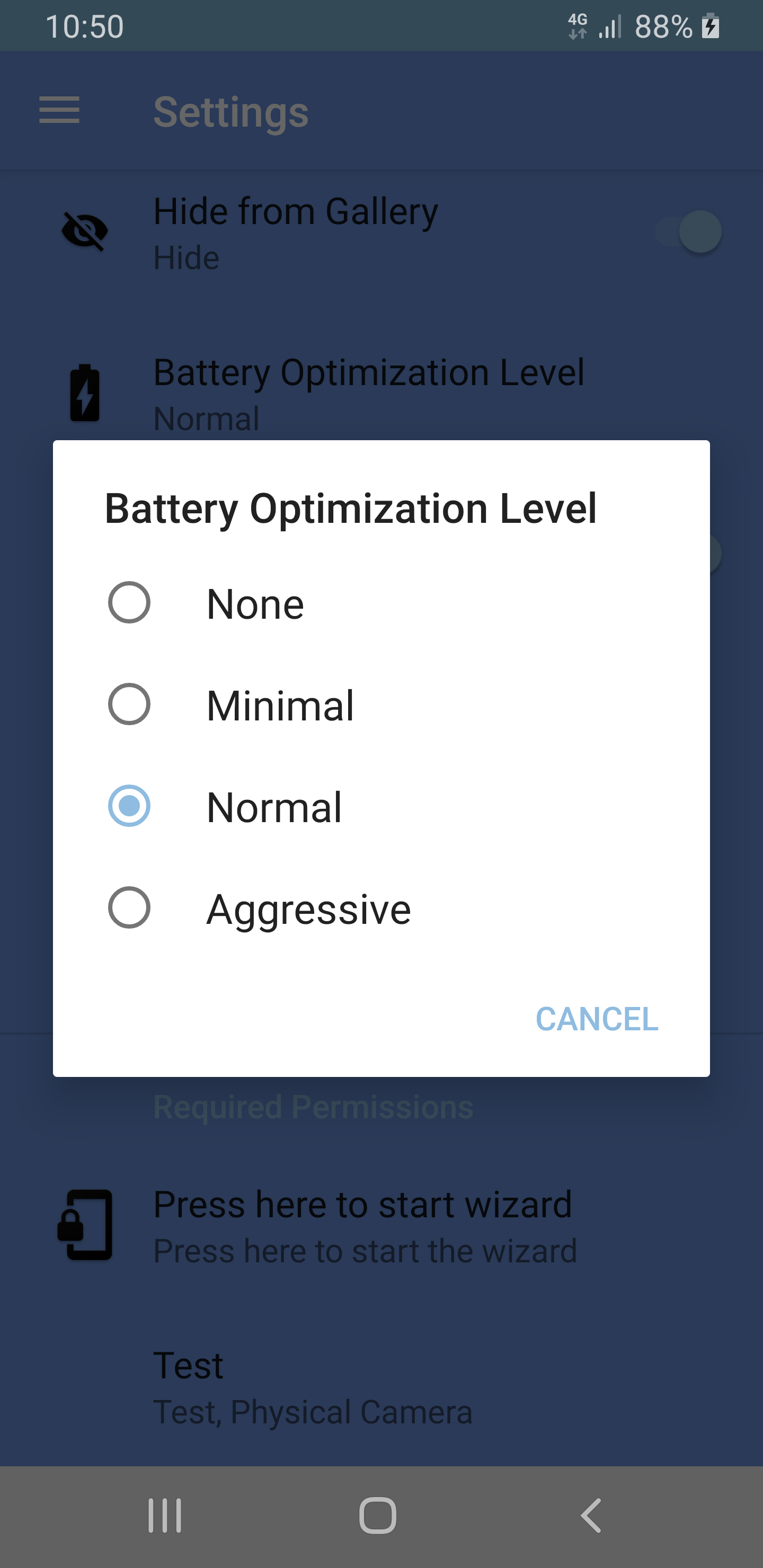Select the None battery optimization option
The image size is (763, 1568).
pos(381,603)
